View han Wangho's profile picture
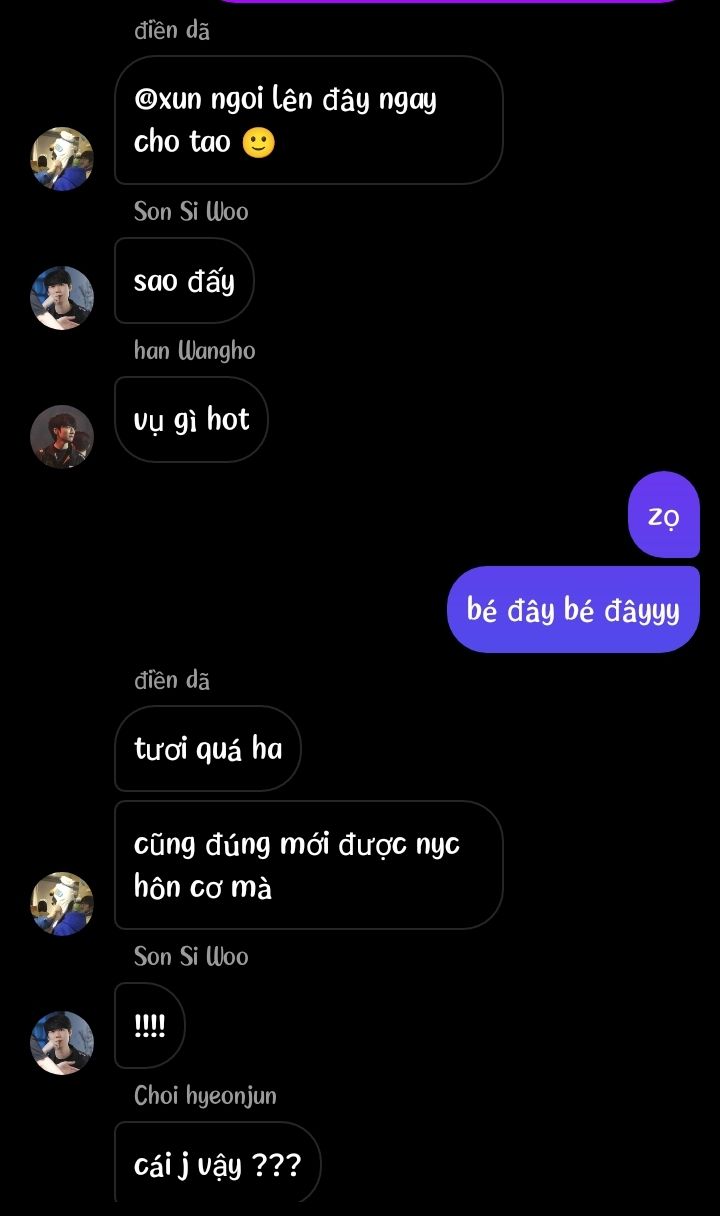 click(62, 437)
